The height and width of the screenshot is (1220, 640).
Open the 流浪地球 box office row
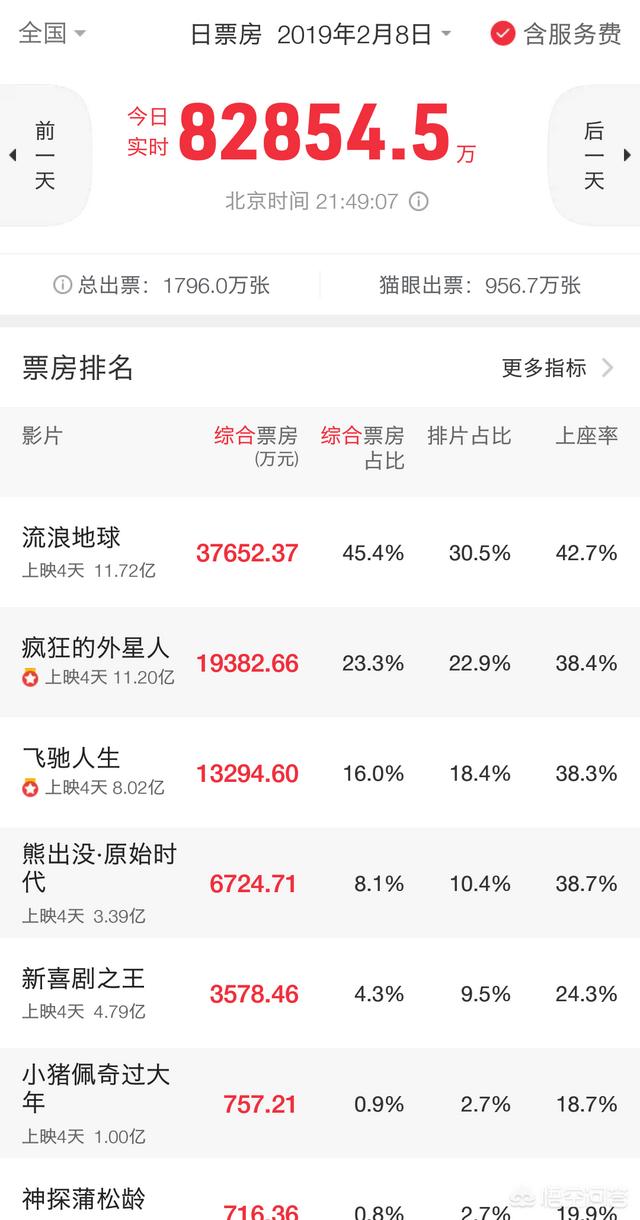pyautogui.click(x=320, y=552)
